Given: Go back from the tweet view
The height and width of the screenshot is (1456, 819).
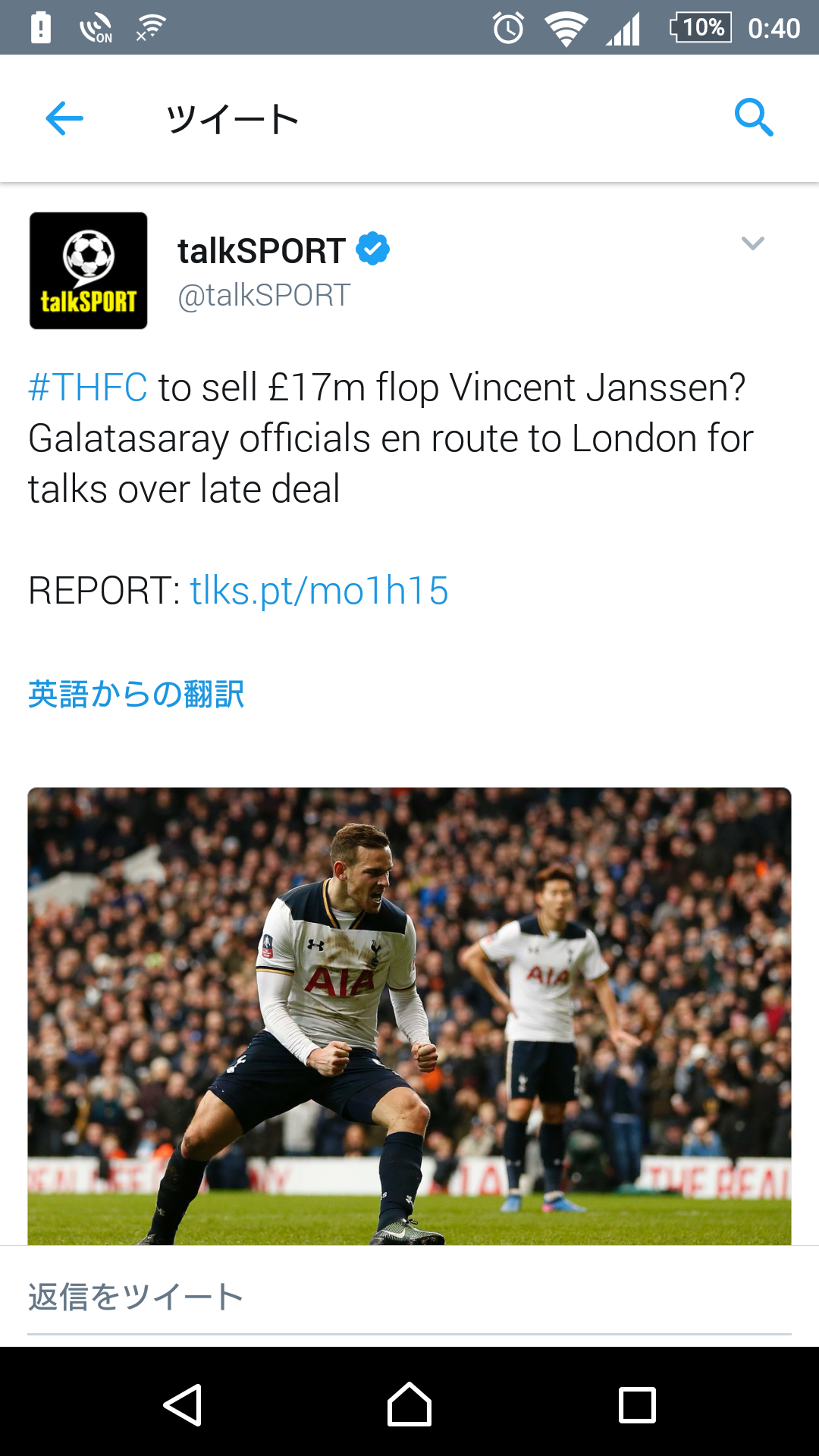Looking at the screenshot, I should tap(64, 118).
